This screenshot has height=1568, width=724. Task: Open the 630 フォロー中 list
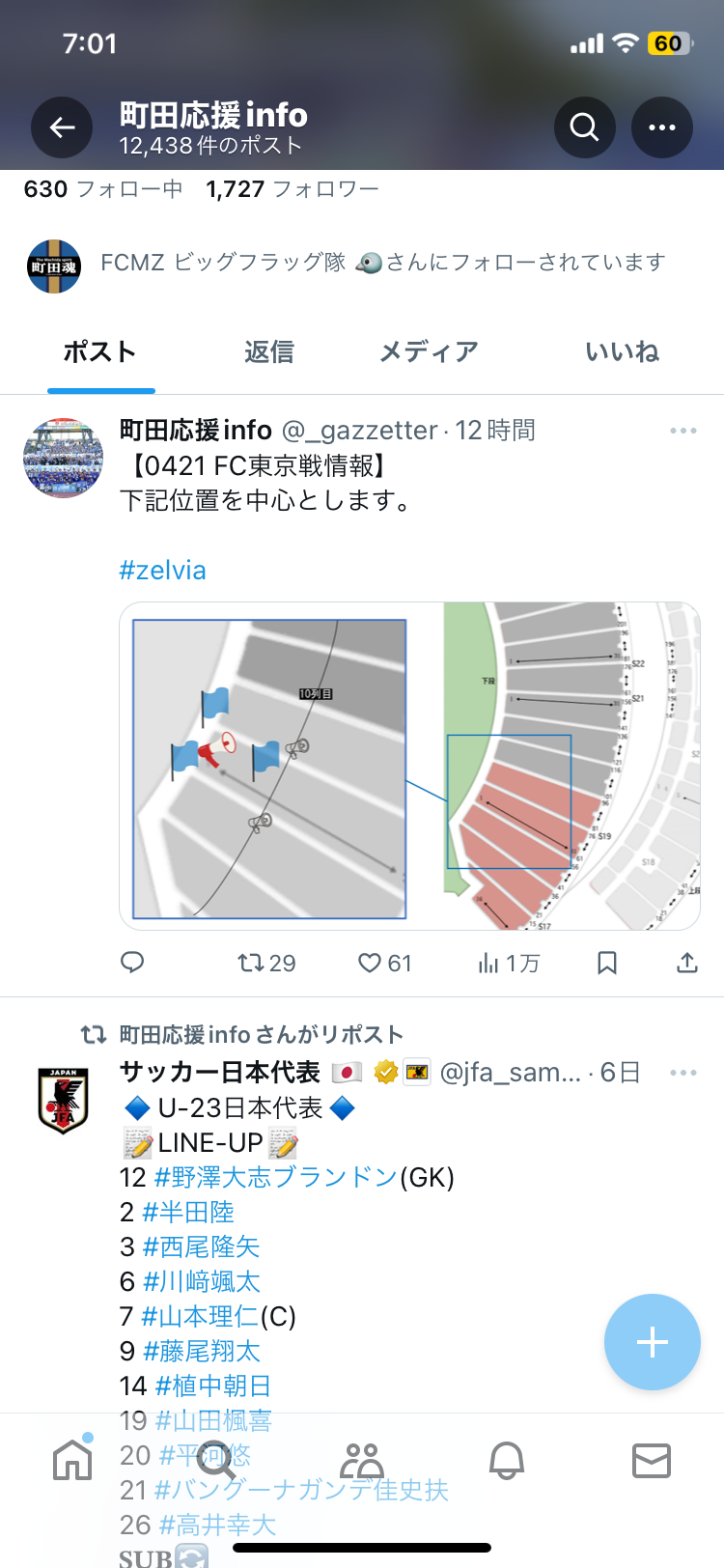coord(103,189)
